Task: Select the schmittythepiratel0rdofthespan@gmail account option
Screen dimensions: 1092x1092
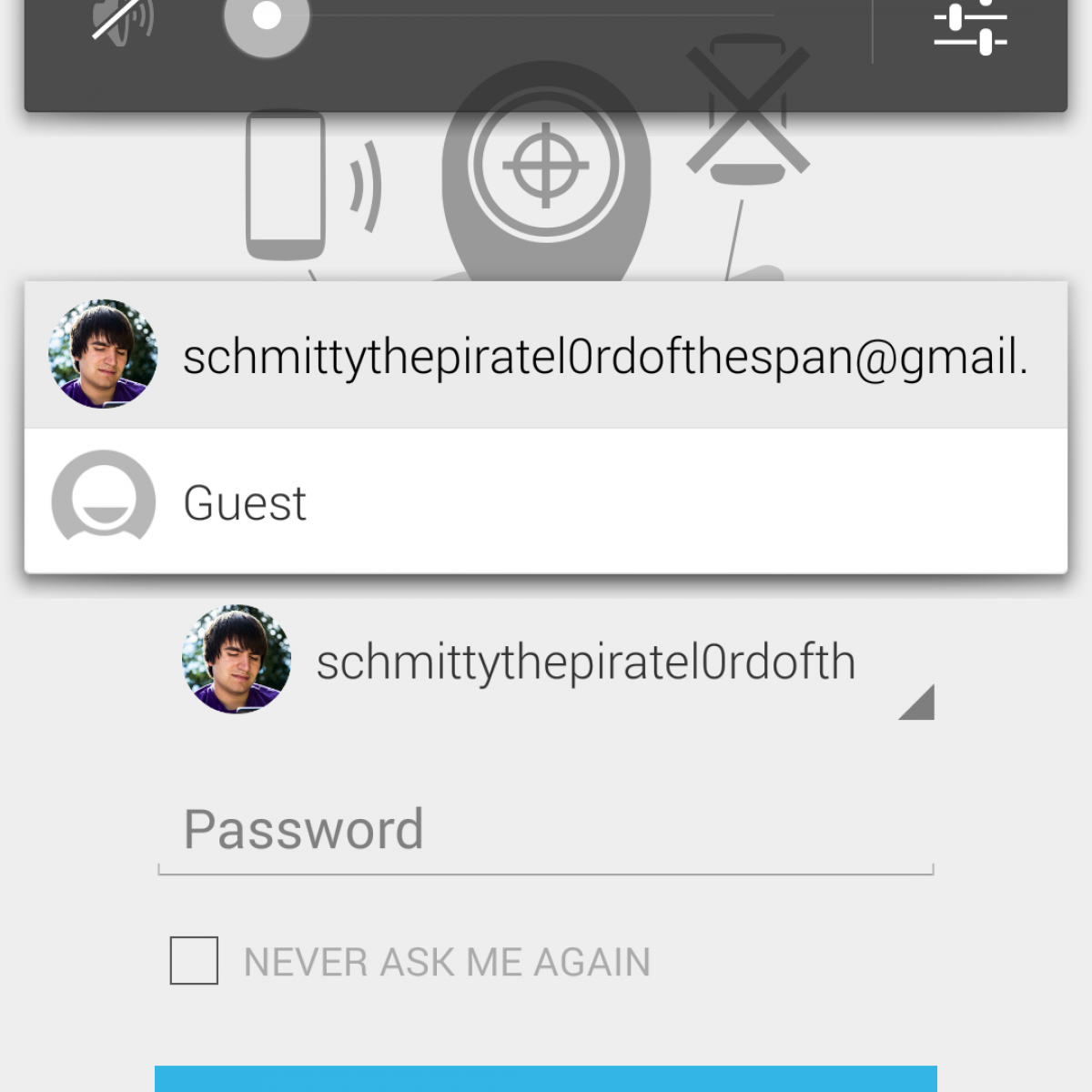Action: (x=546, y=355)
